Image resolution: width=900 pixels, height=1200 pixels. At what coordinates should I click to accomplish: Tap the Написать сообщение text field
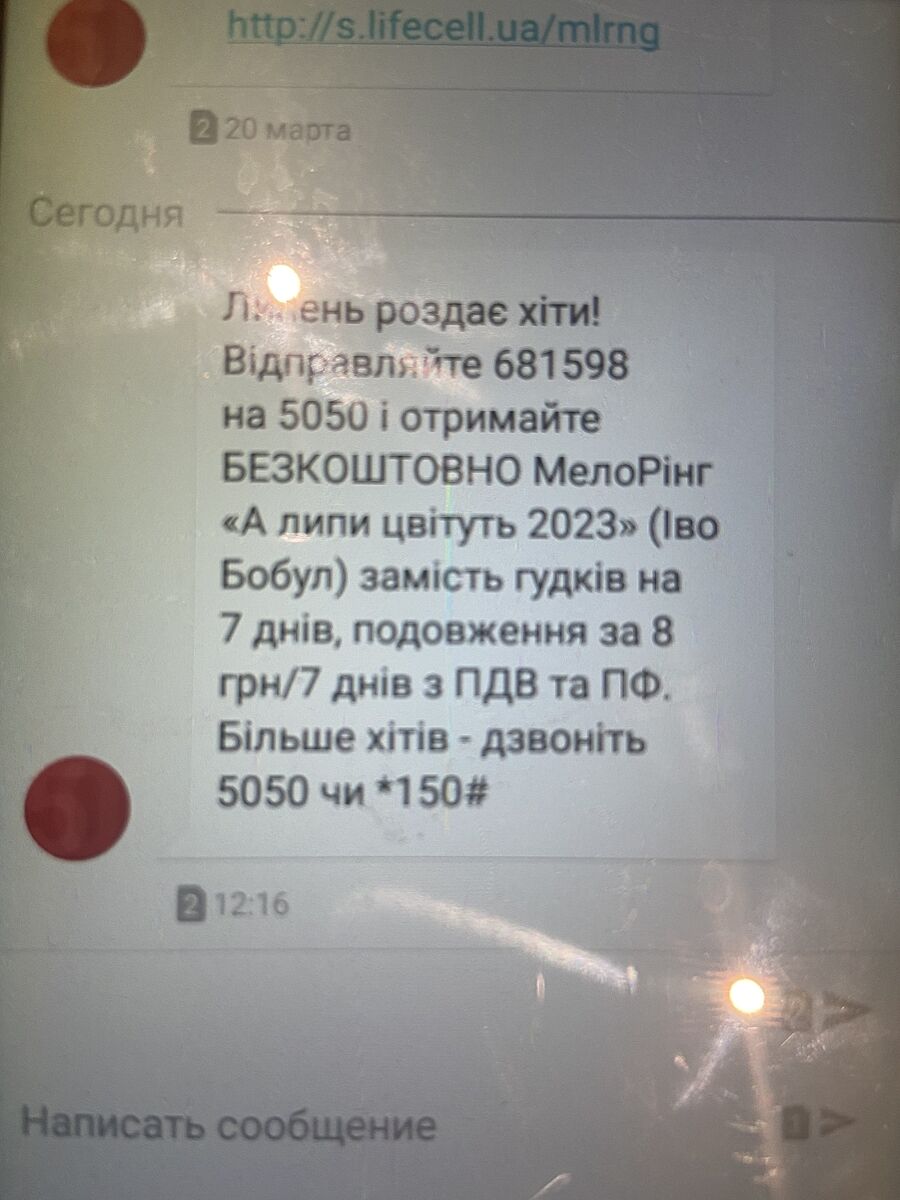click(230, 1124)
